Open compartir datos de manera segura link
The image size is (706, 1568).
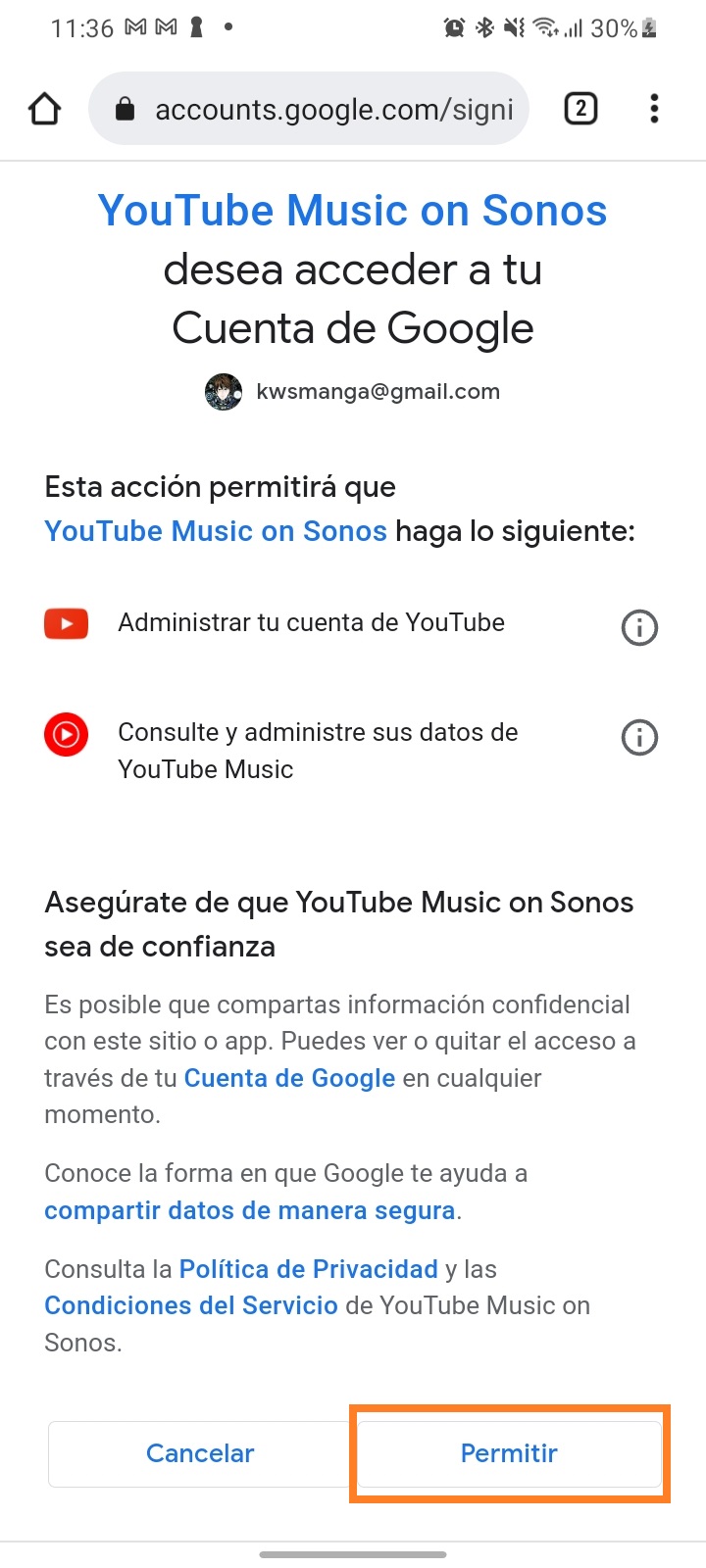click(x=250, y=1210)
